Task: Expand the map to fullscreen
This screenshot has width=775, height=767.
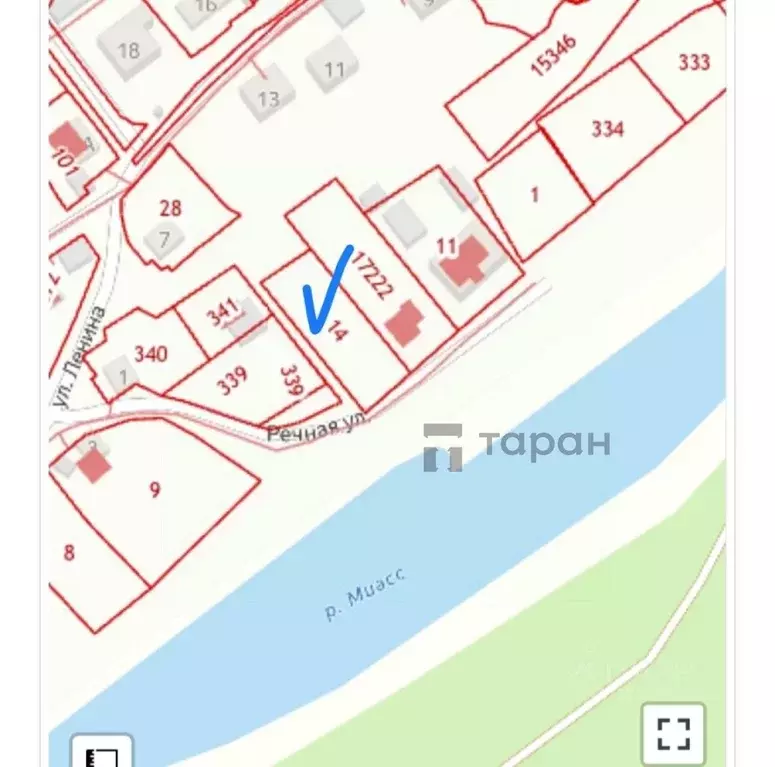Action: pyautogui.click(x=673, y=733)
